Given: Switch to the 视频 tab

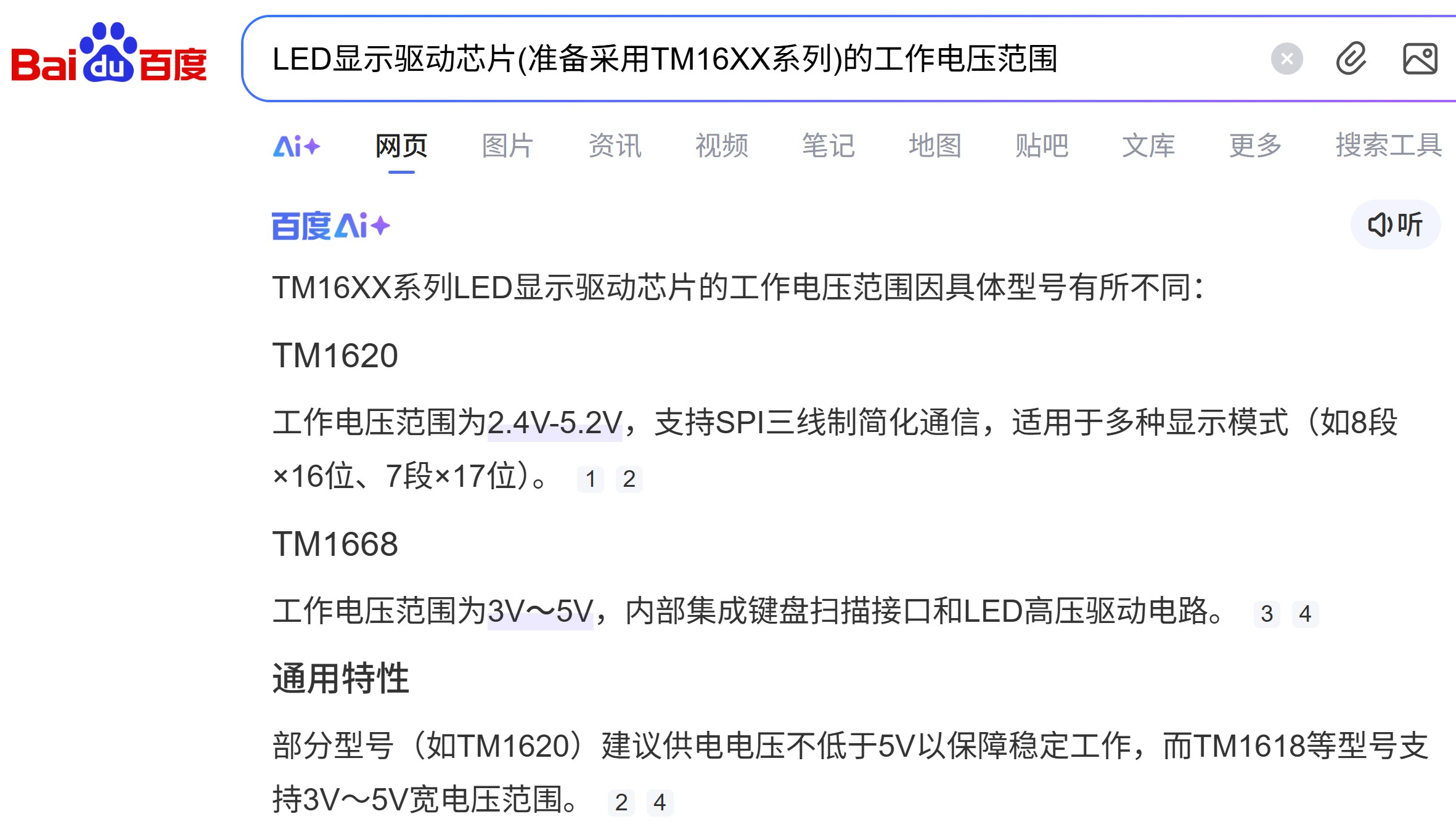Looking at the screenshot, I should tap(721, 147).
